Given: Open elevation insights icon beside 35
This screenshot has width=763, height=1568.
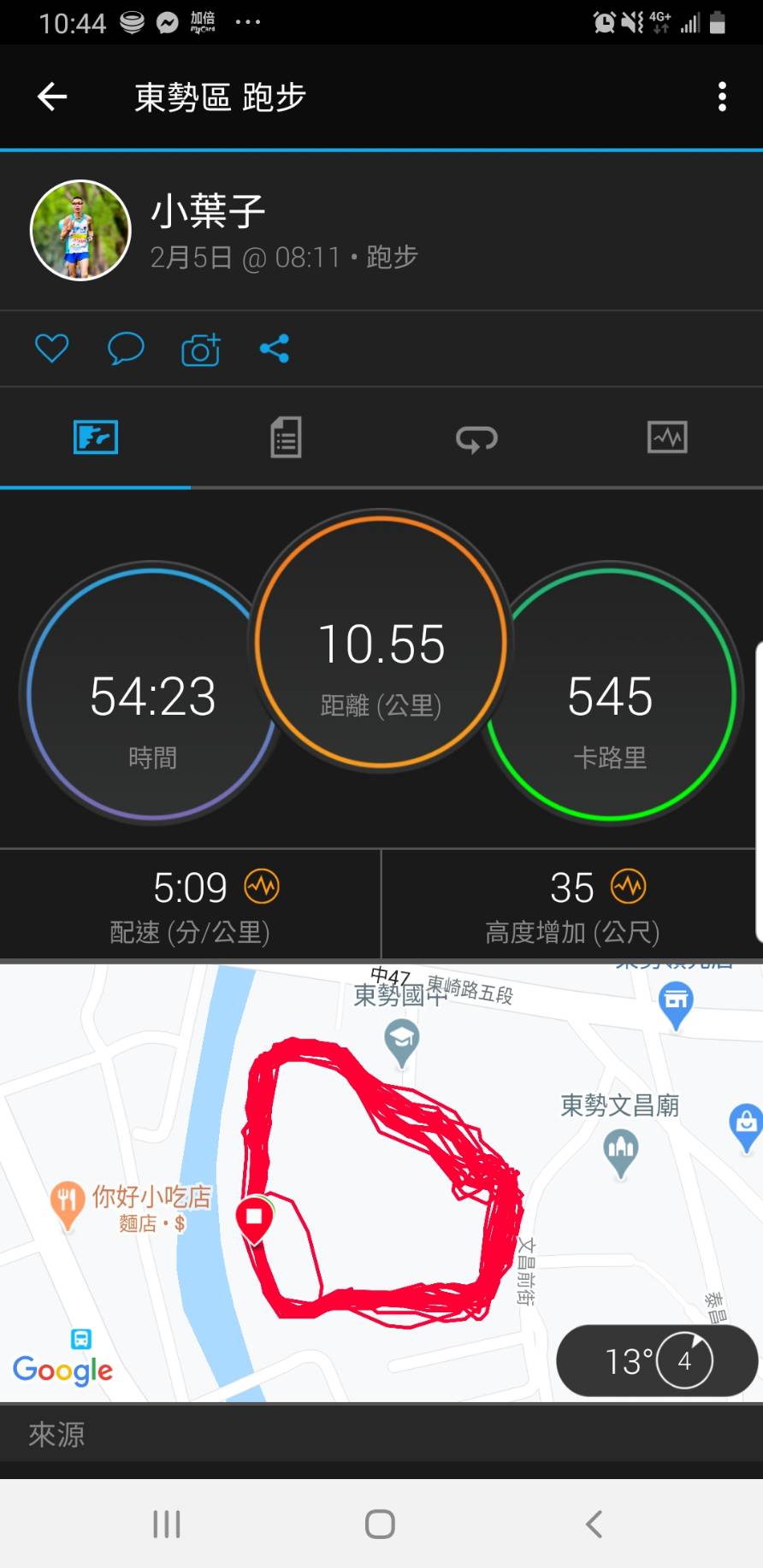Looking at the screenshot, I should tap(629, 887).
